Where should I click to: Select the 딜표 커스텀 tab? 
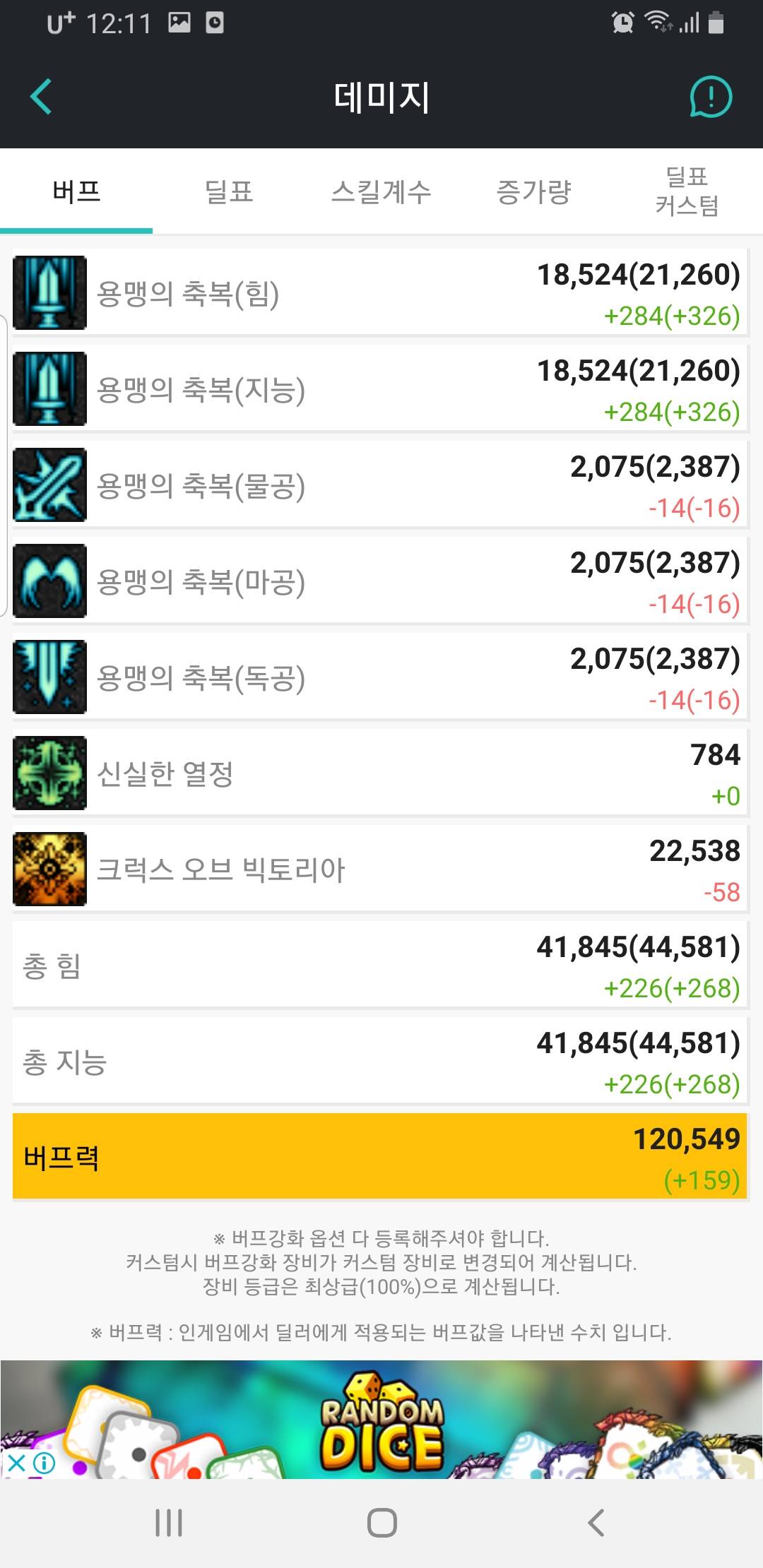click(687, 191)
